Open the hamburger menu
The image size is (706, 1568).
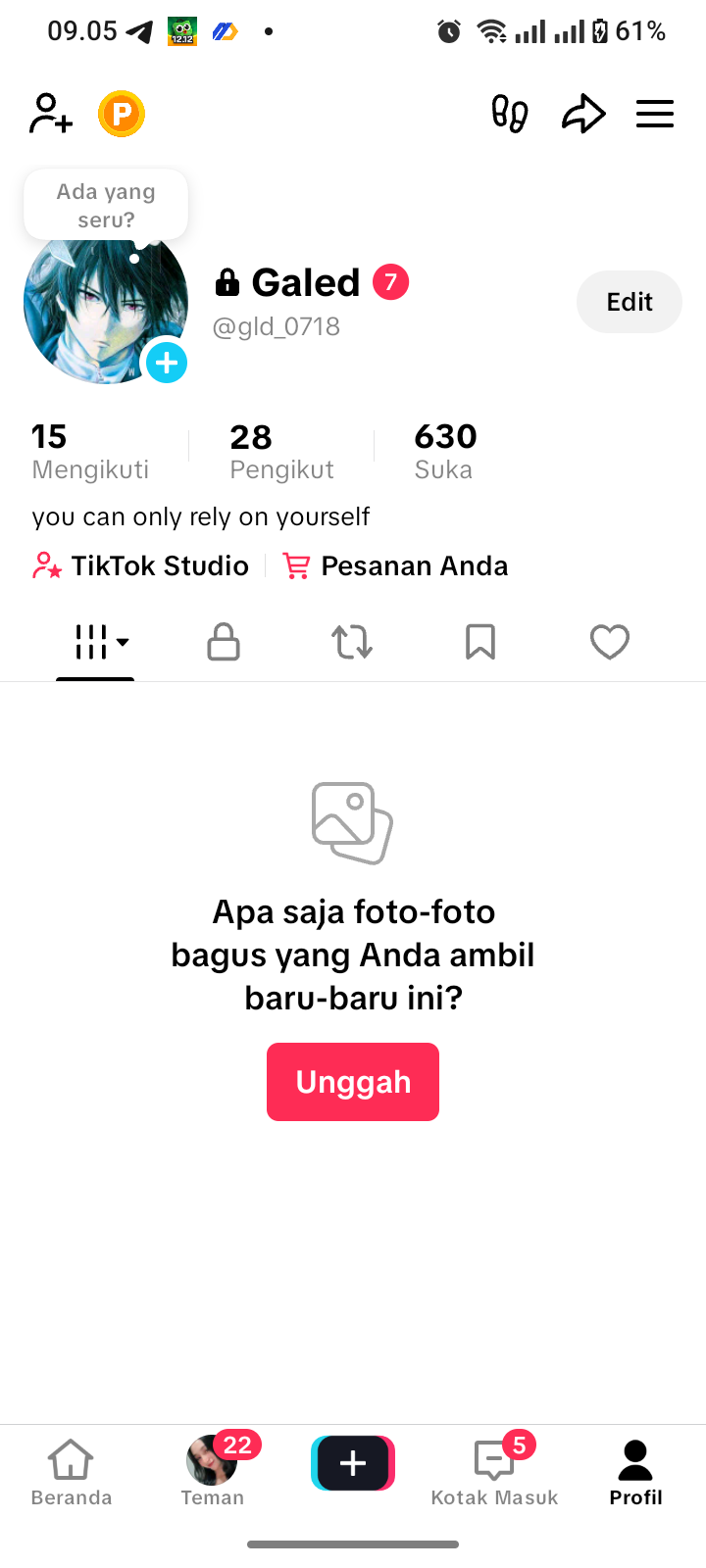pyautogui.click(x=655, y=114)
